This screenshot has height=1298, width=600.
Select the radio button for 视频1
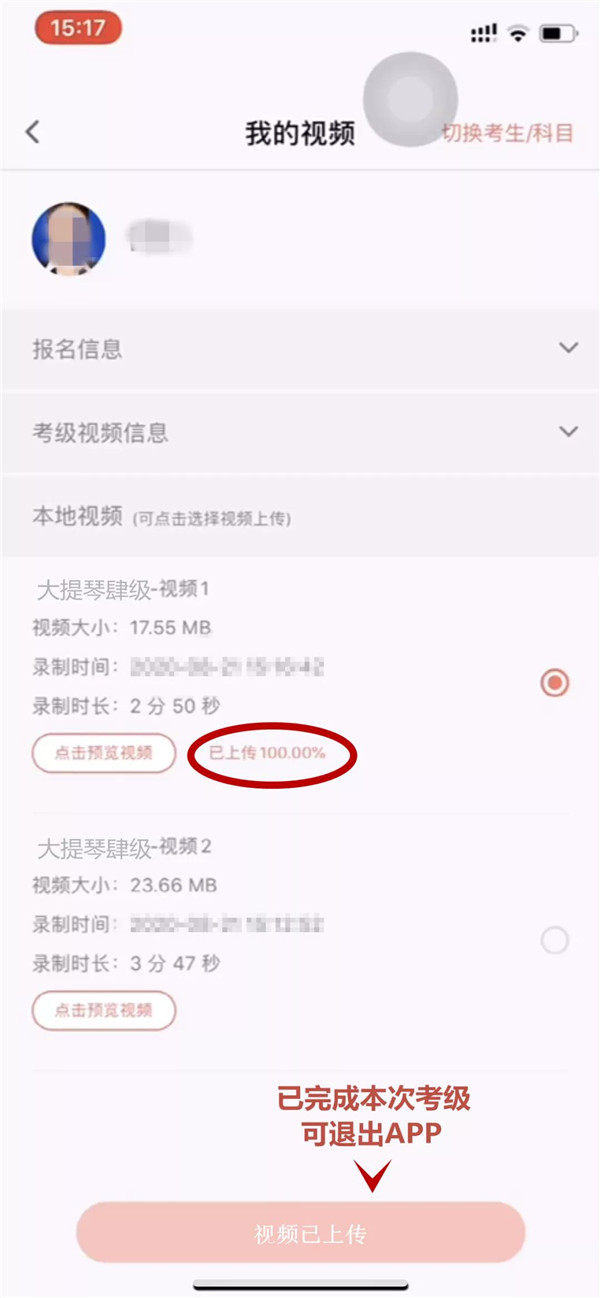554,684
